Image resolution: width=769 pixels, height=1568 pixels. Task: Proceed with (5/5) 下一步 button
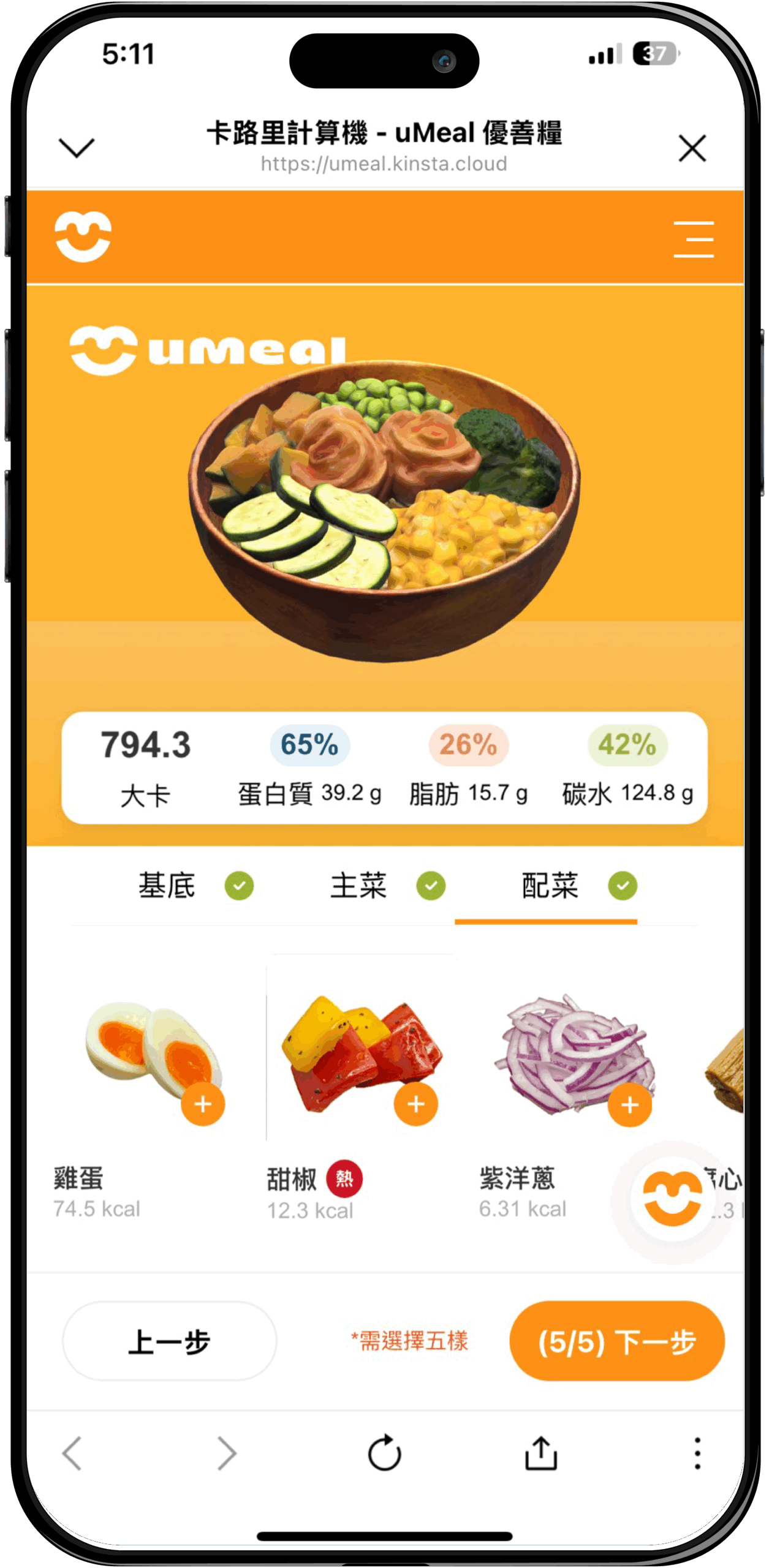(616, 1341)
